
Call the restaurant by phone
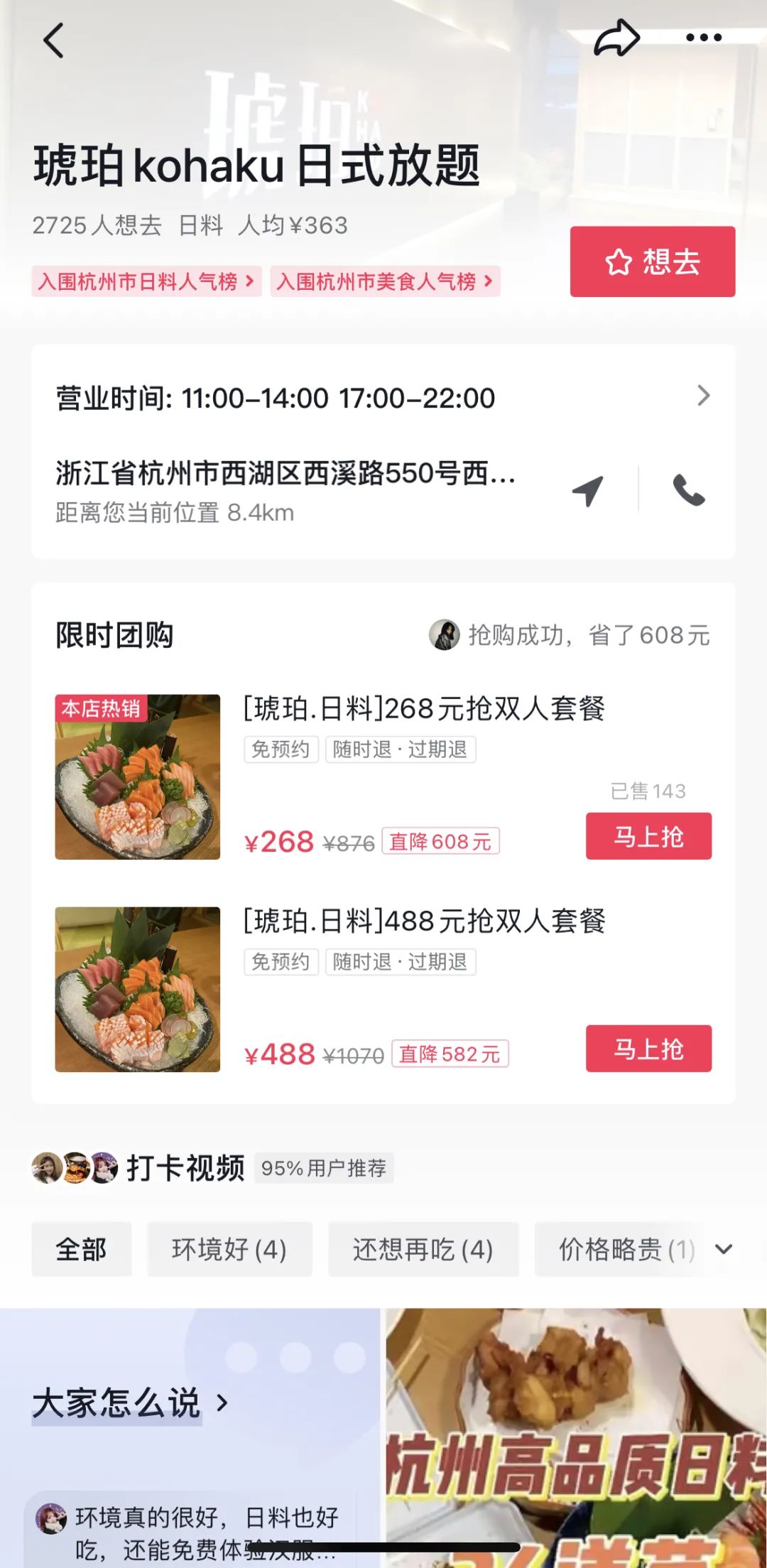point(688,490)
